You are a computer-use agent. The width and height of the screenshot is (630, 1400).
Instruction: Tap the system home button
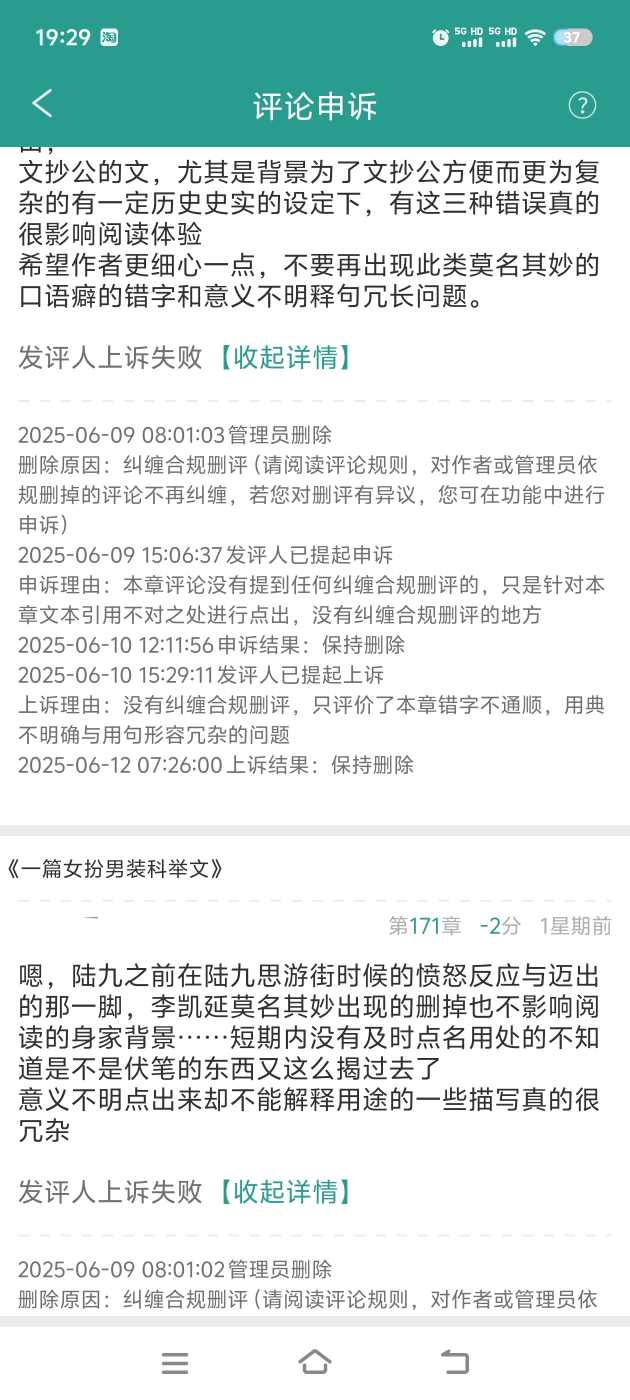(x=315, y=1362)
